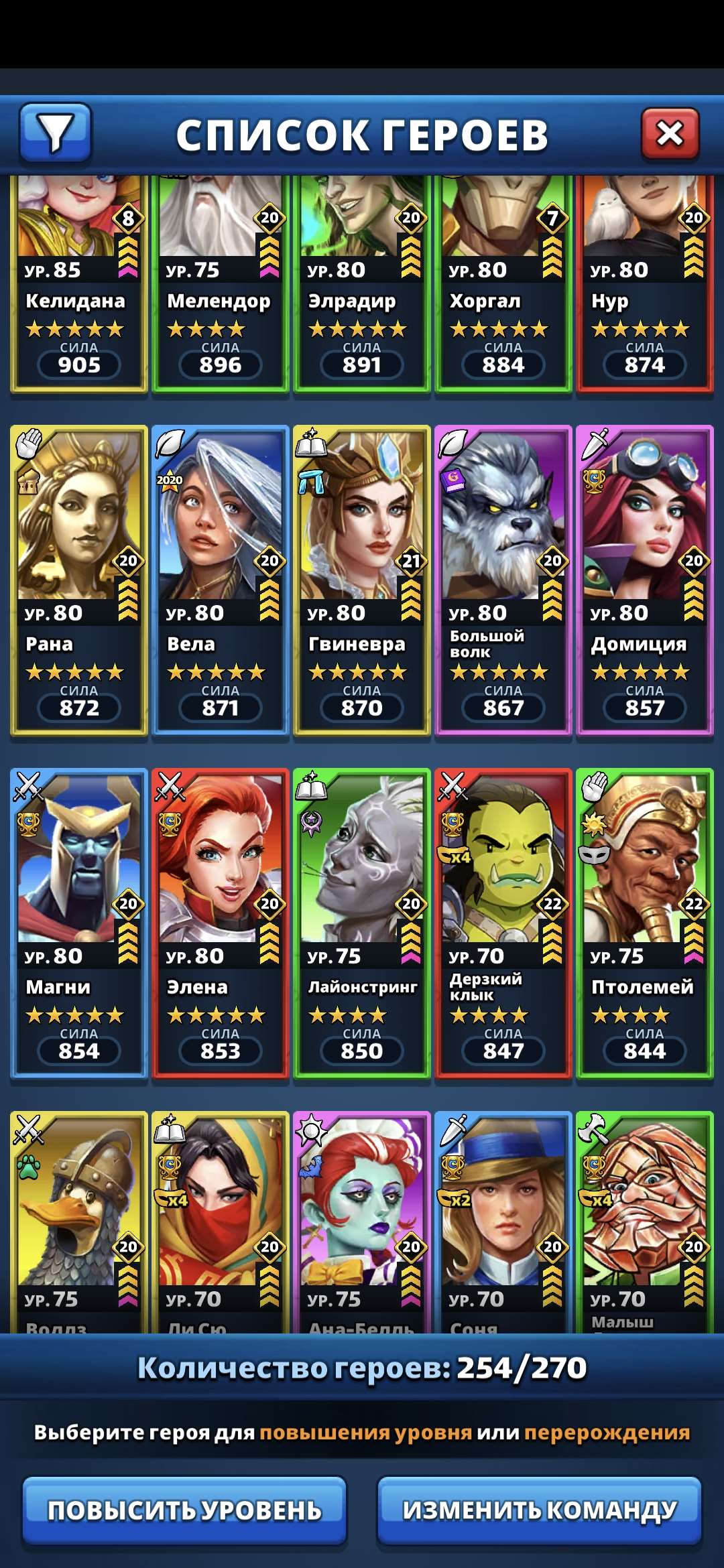Close the hero list
Image resolution: width=724 pixels, height=1568 pixels.
pyautogui.click(x=670, y=134)
